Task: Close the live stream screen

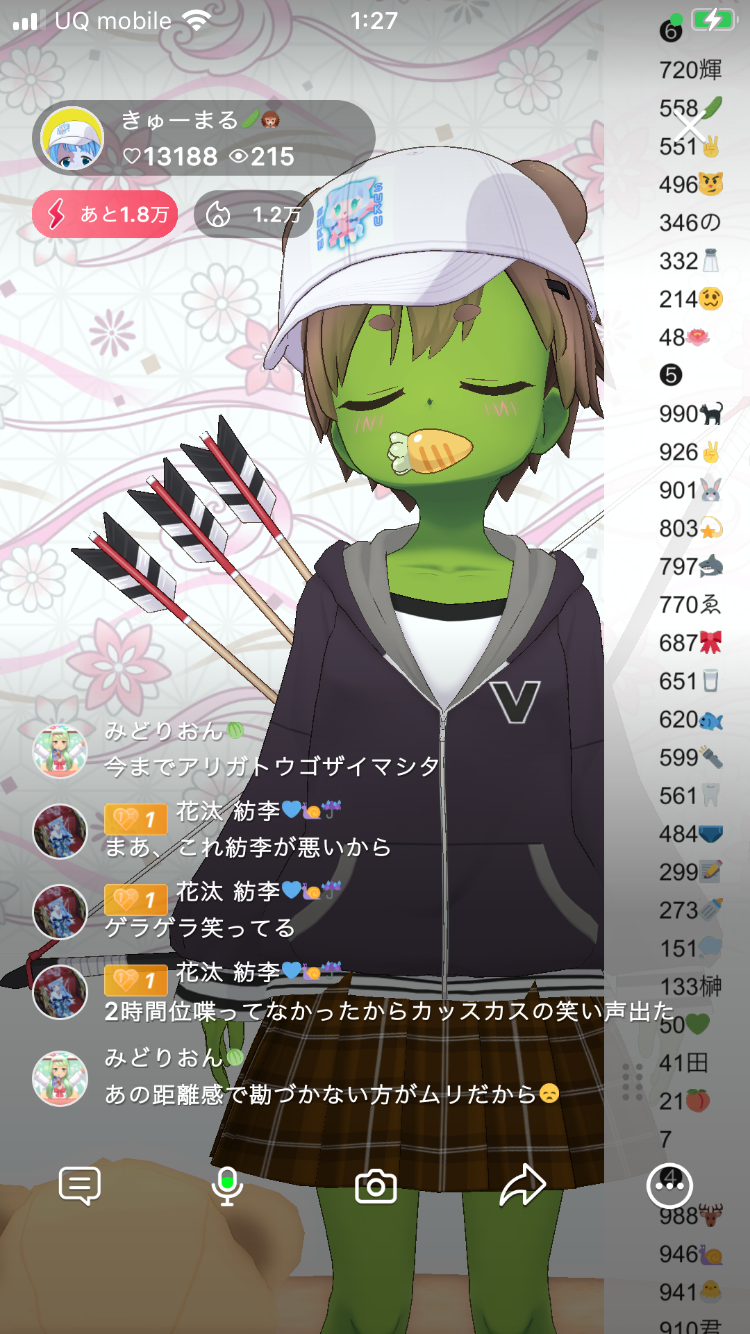Action: click(x=691, y=128)
